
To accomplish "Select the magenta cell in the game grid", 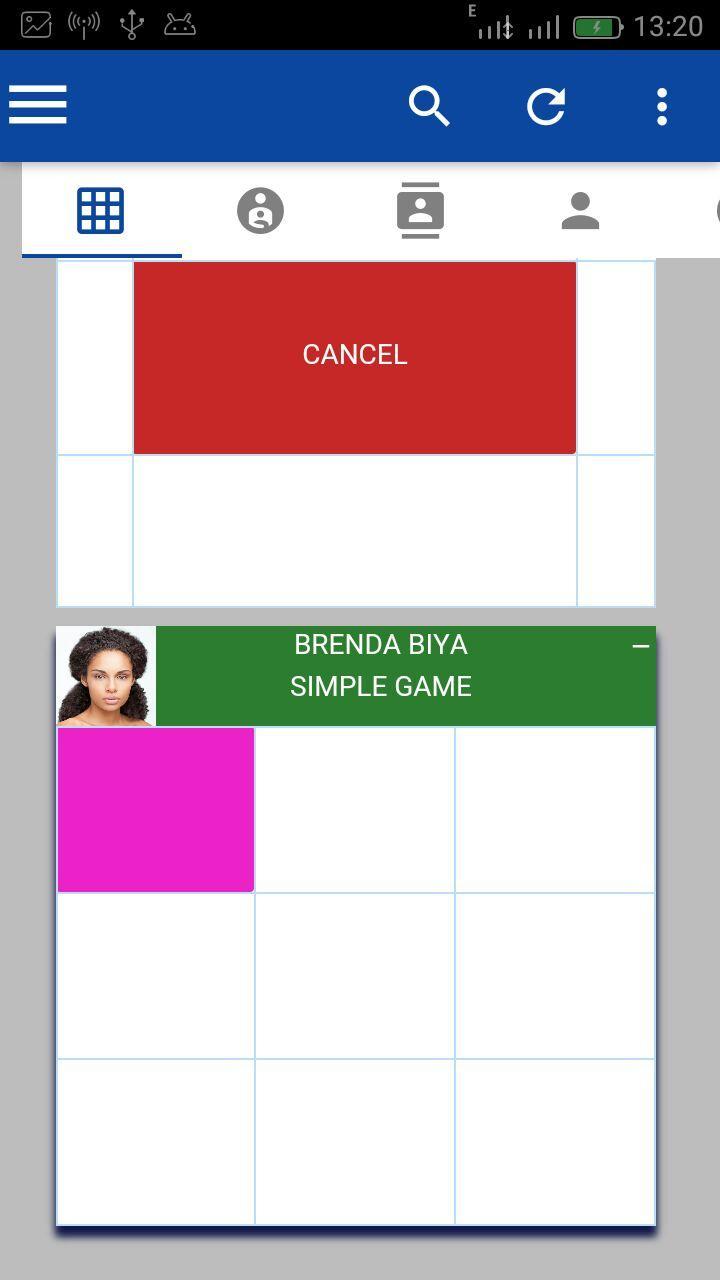I will click(x=156, y=810).
